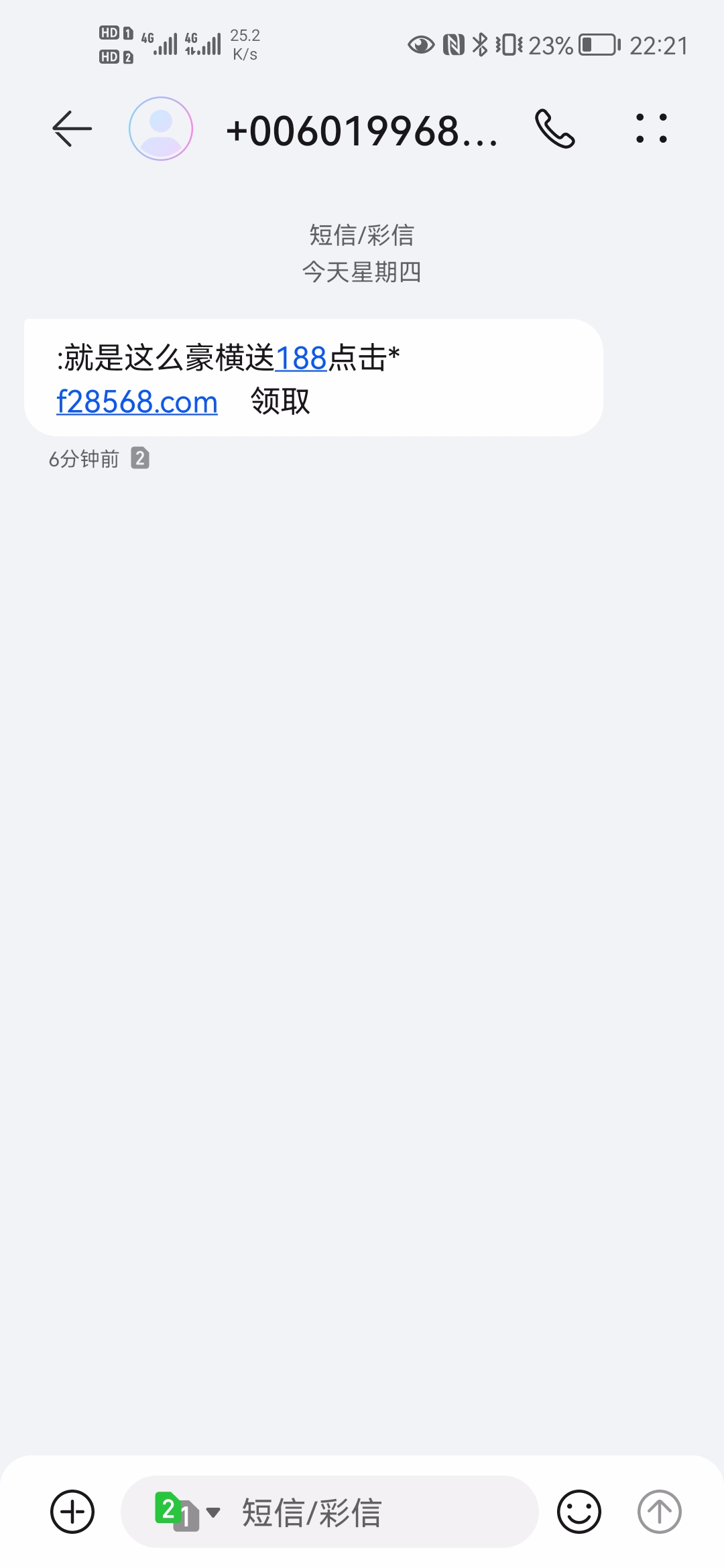Screen dimensions: 724x1568
Task: Open the four-dot more options menu
Action: (x=651, y=129)
